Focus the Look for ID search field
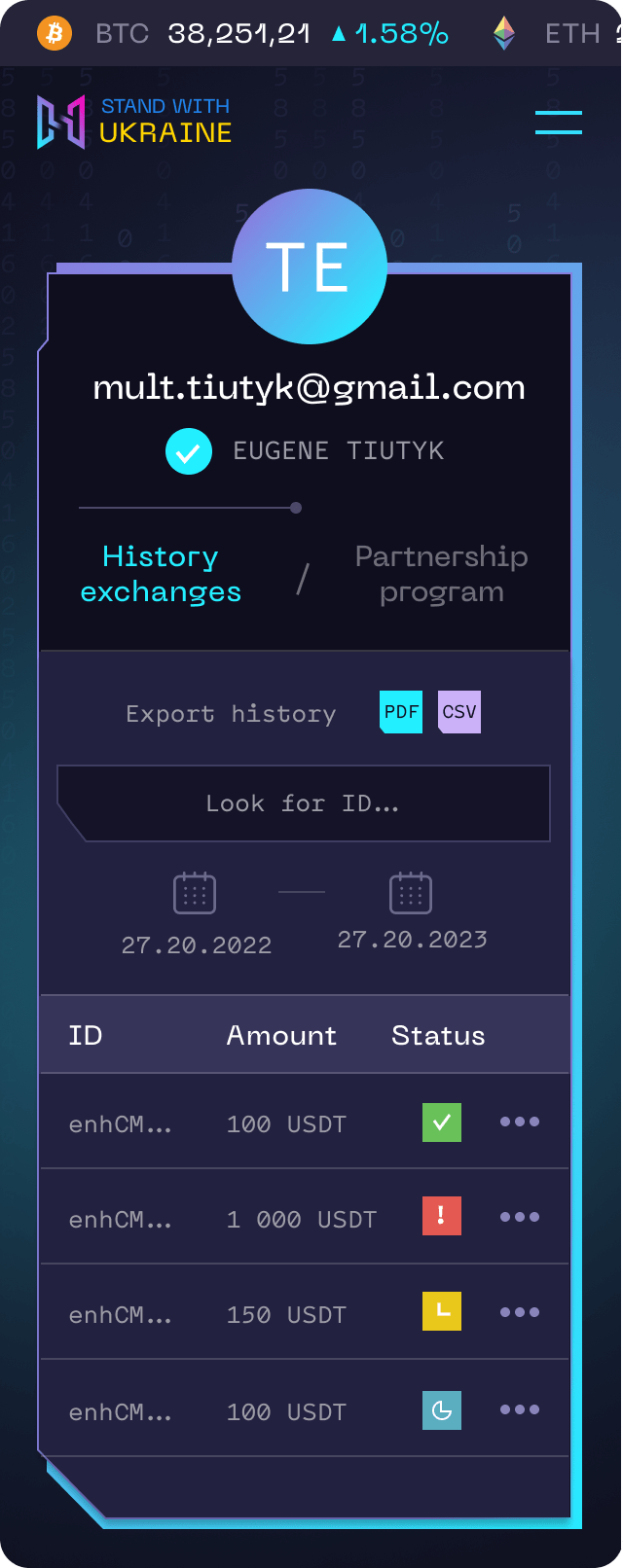This screenshot has width=623, height=1568. point(304,803)
